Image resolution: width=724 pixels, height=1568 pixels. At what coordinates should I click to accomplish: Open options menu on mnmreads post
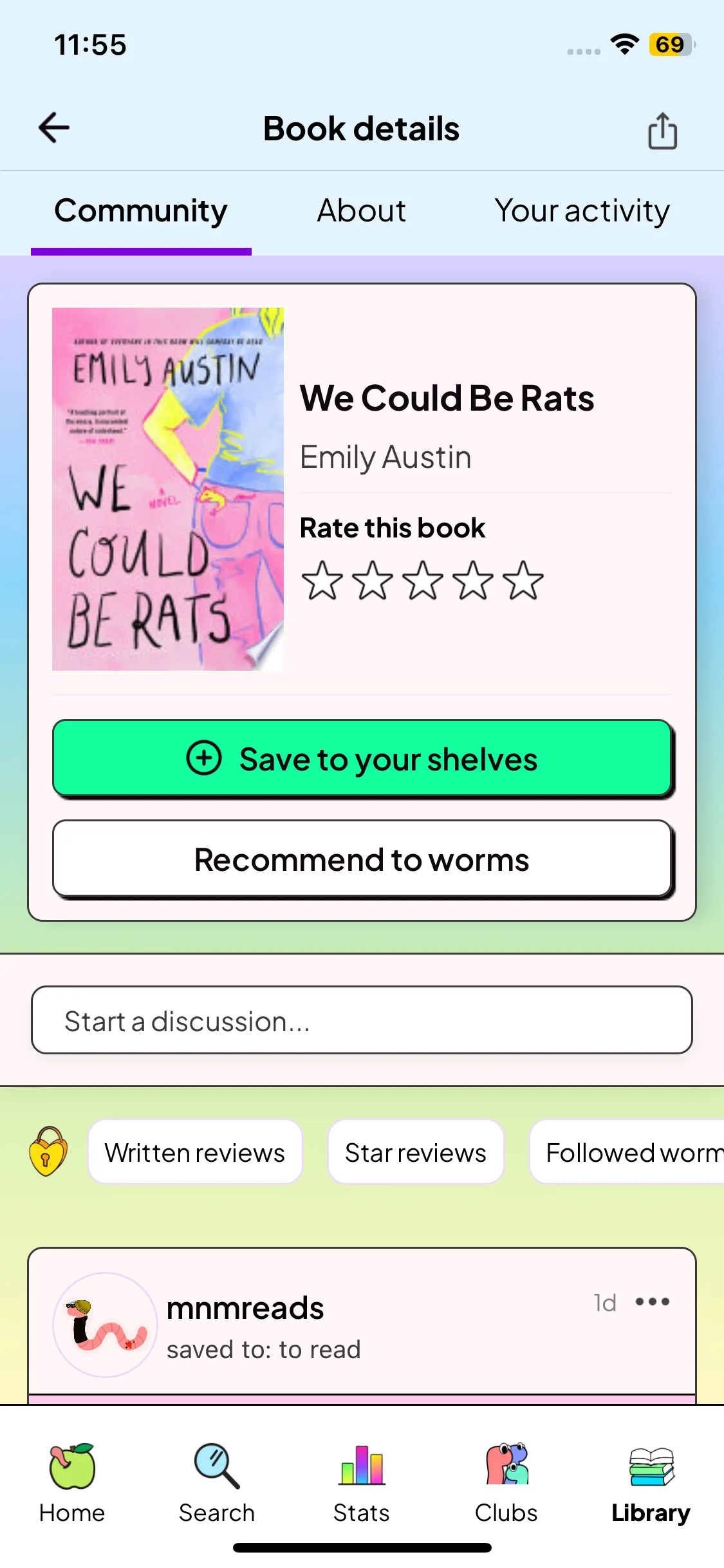point(652,1302)
